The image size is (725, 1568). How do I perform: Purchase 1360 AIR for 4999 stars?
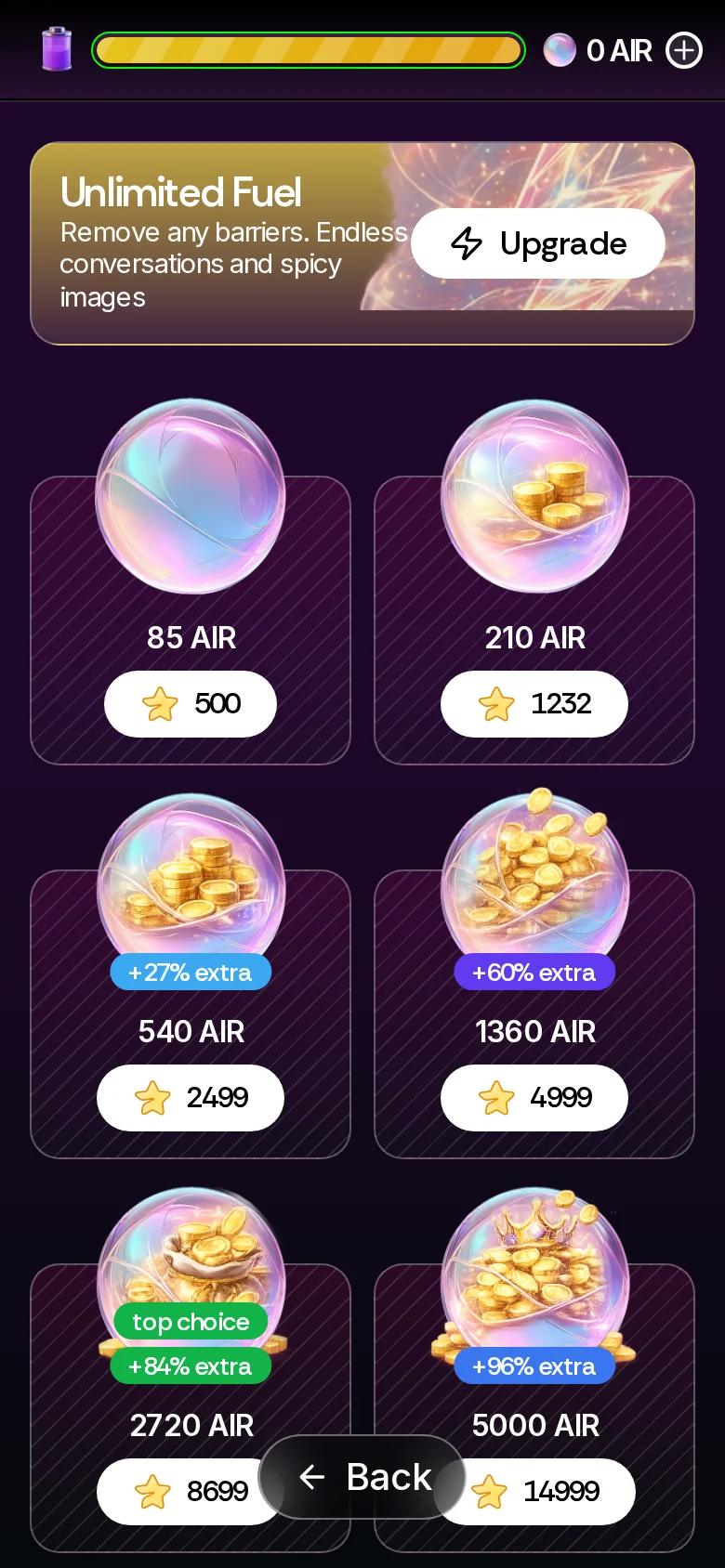[x=534, y=1098]
